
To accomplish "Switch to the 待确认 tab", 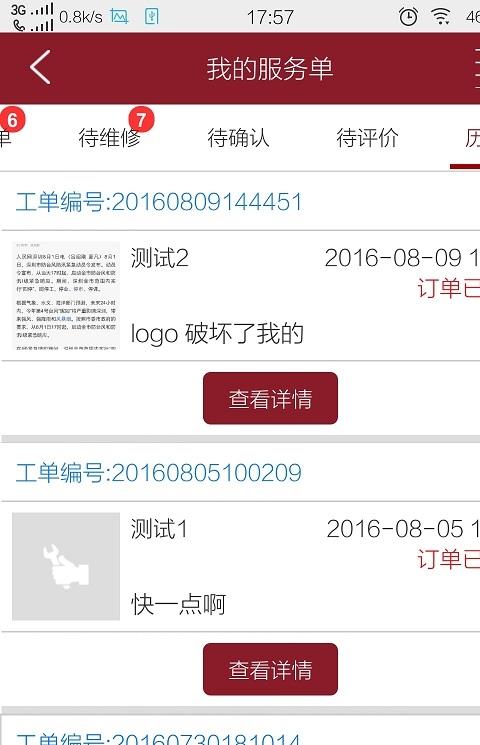I will (239, 138).
